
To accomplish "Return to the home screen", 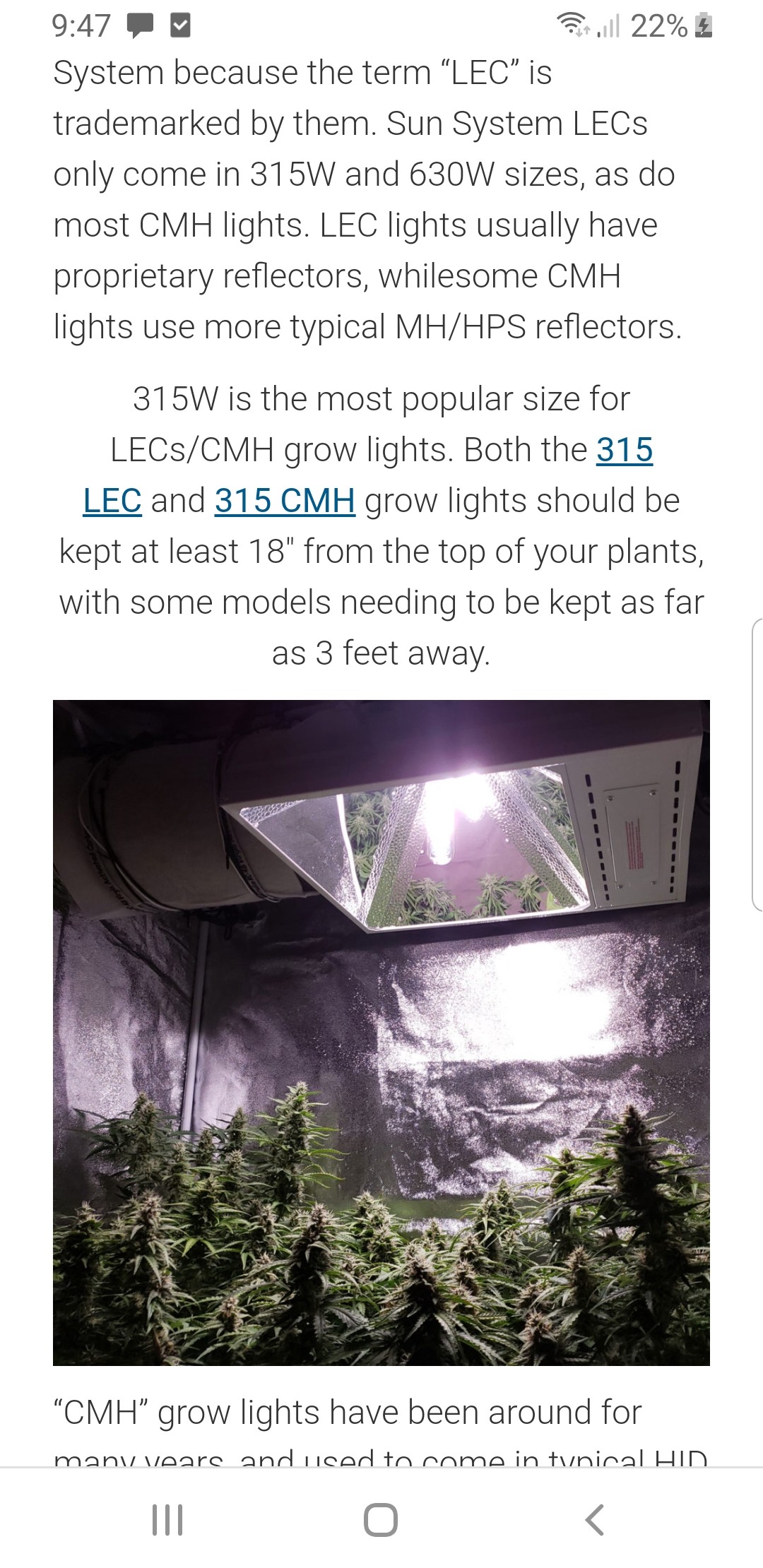I will tap(381, 1520).
